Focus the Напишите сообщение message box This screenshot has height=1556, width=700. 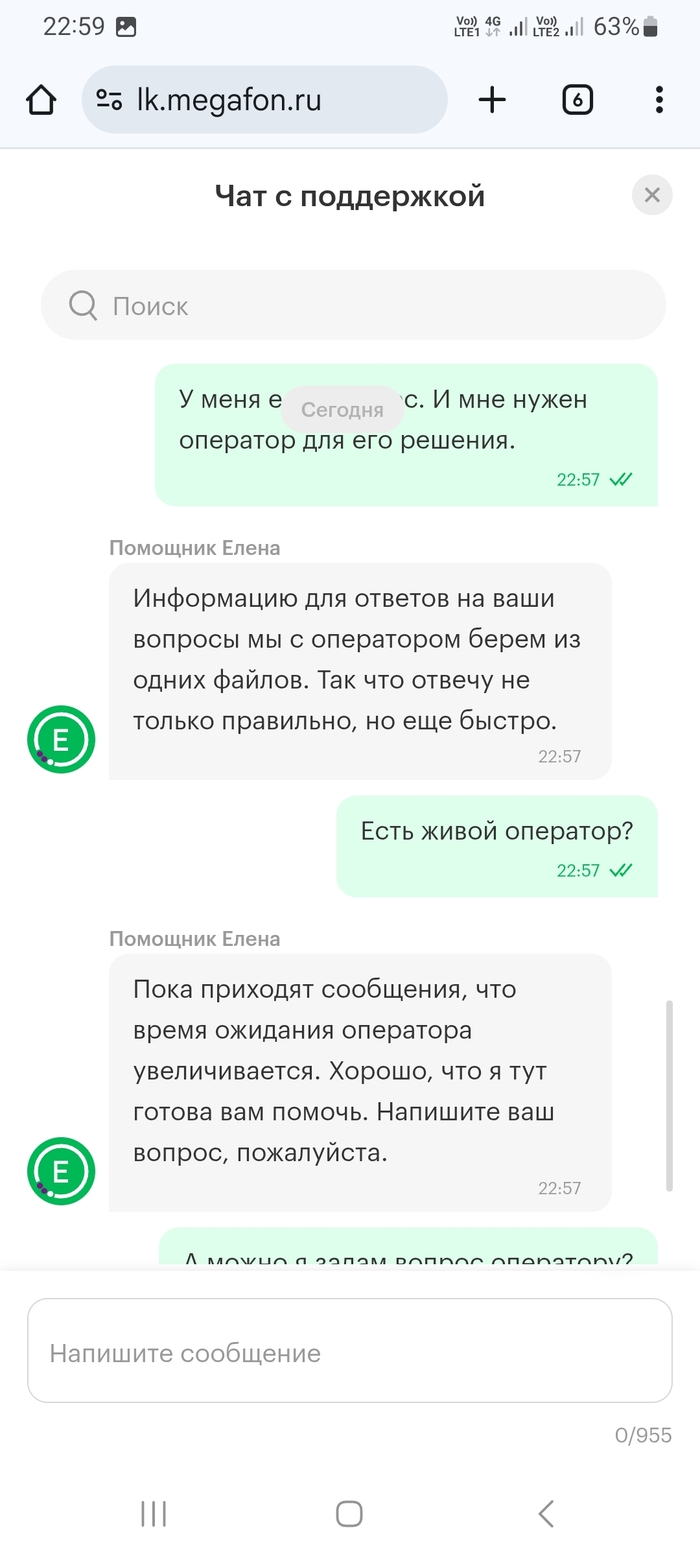(x=349, y=1351)
